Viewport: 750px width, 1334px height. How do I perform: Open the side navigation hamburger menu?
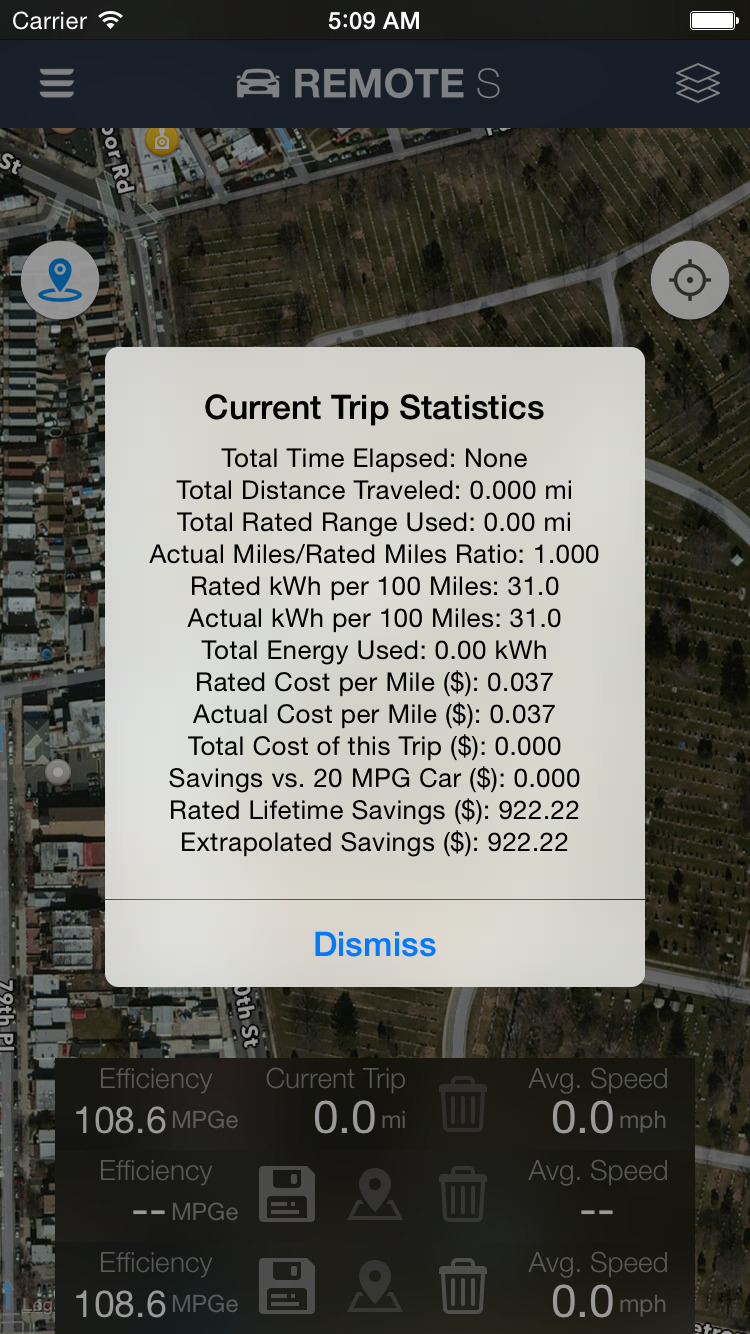coord(56,83)
